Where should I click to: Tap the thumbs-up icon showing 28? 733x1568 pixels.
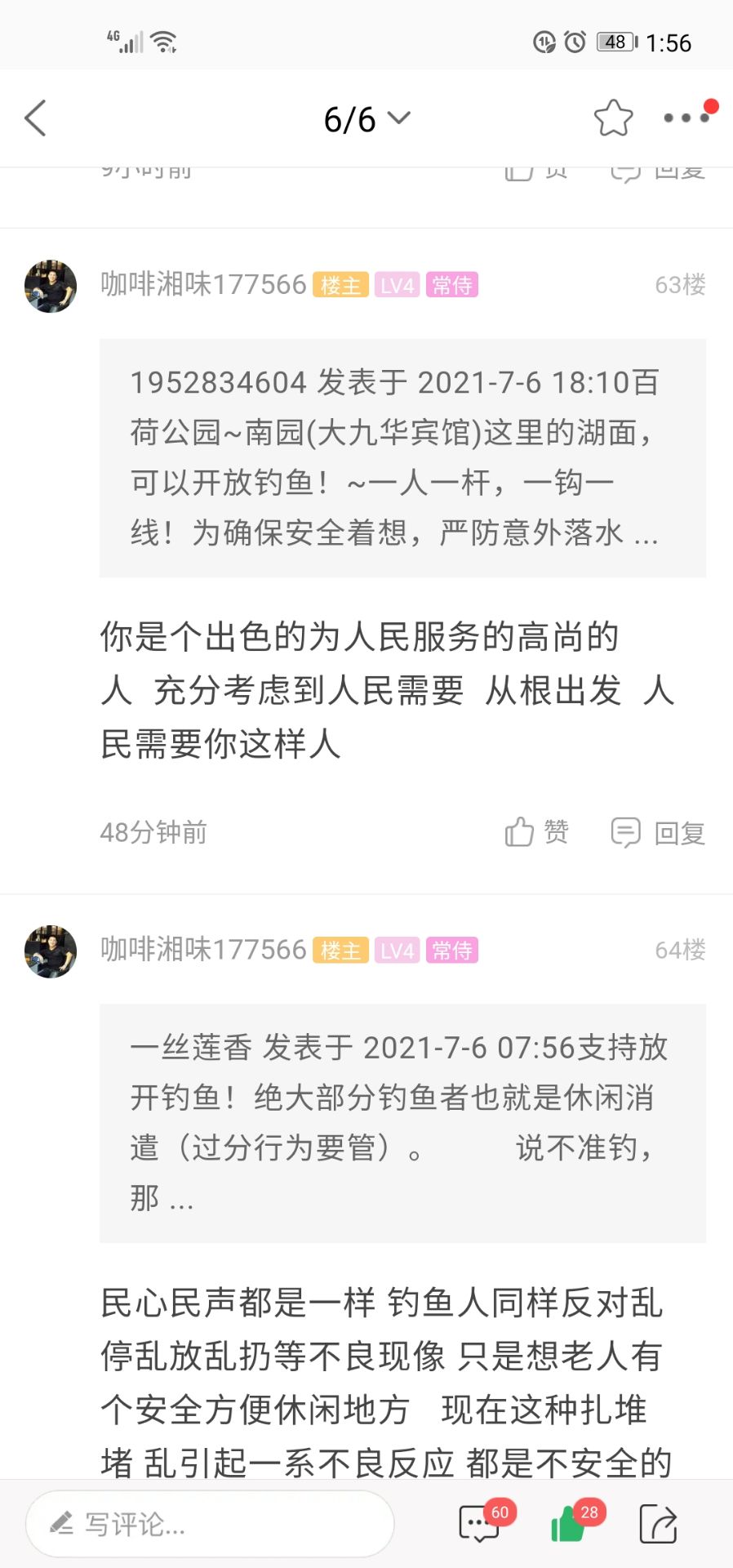tap(569, 1524)
